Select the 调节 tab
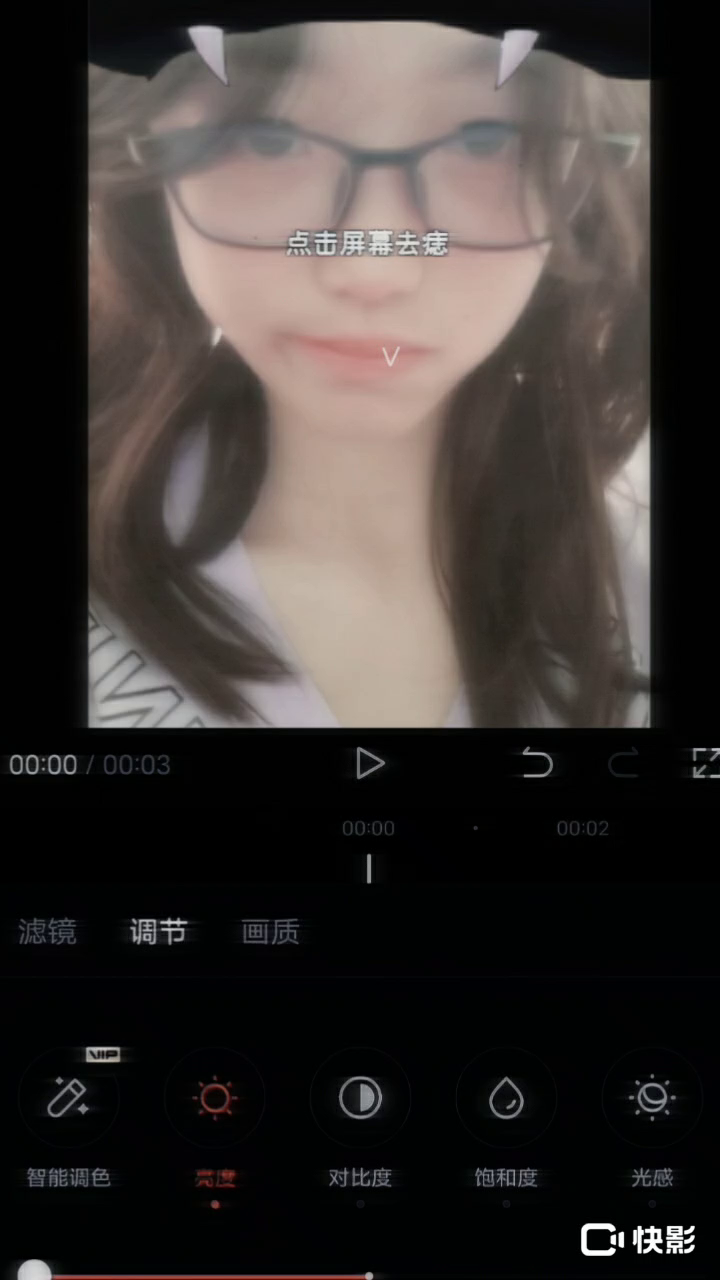Image resolution: width=720 pixels, height=1280 pixels. (158, 932)
